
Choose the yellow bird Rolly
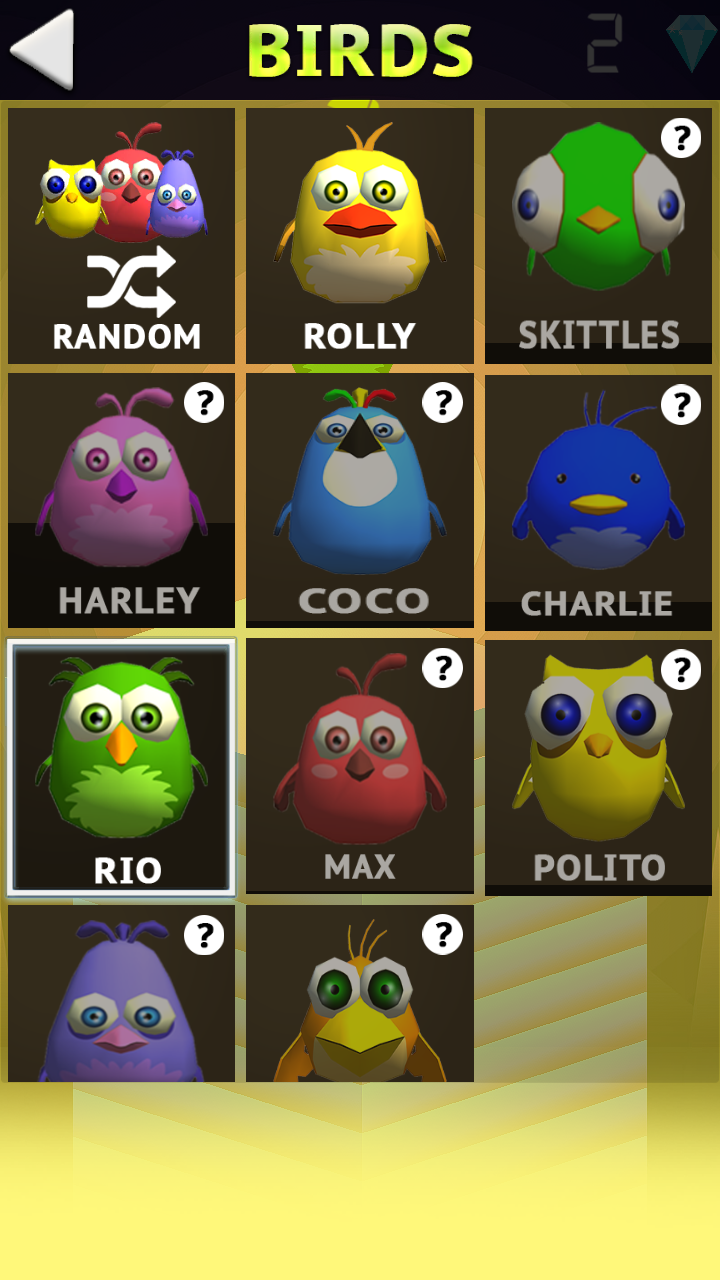360,236
